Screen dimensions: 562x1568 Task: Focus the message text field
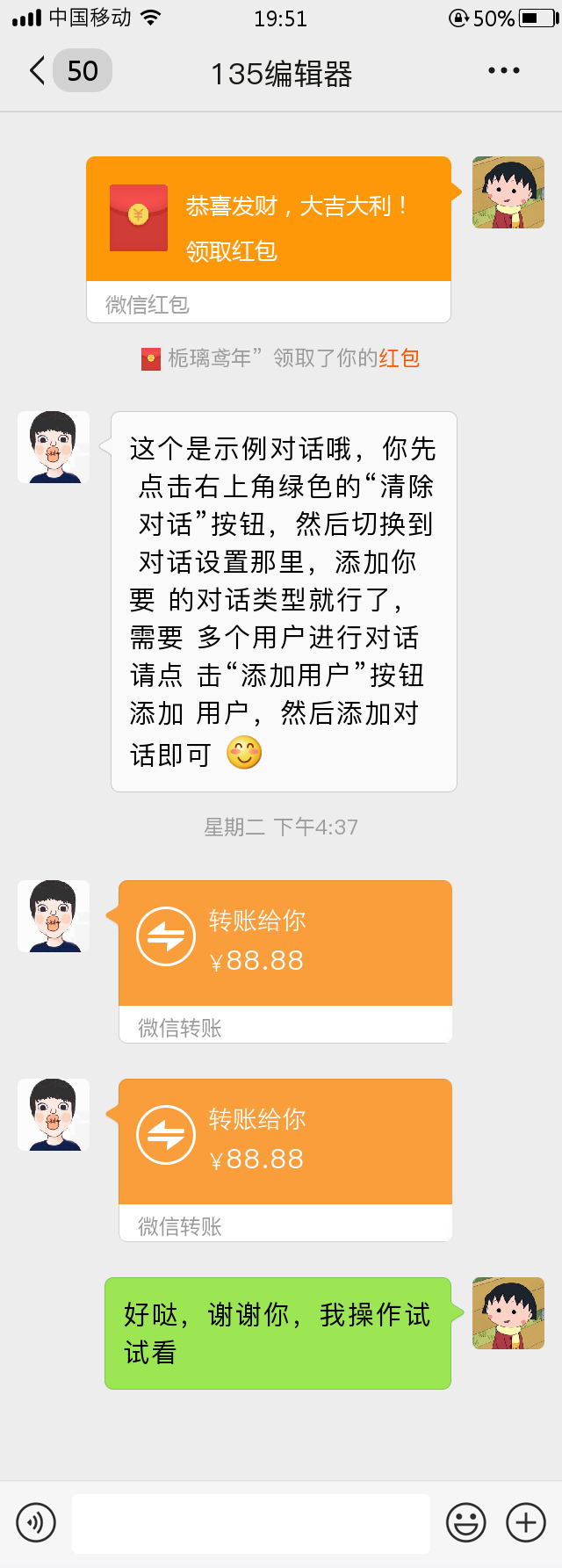[251, 1522]
